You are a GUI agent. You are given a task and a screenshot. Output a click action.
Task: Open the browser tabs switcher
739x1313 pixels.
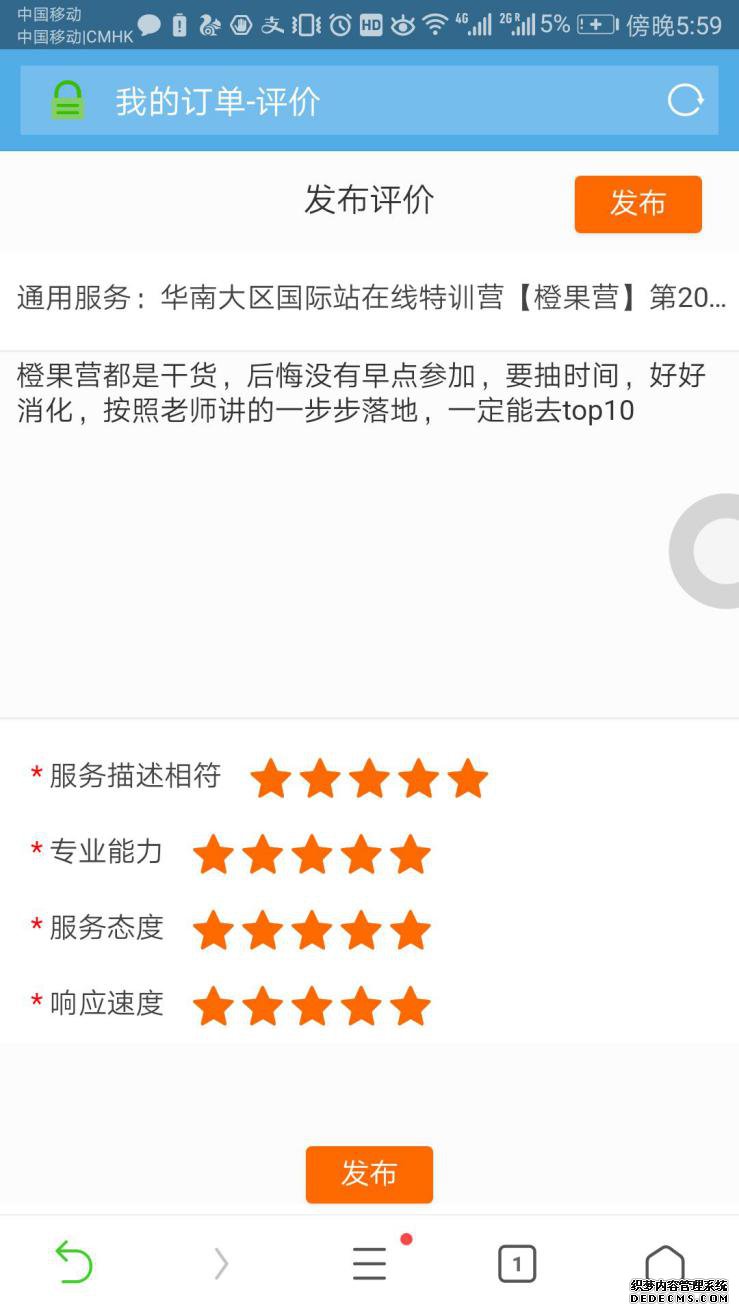point(517,1263)
